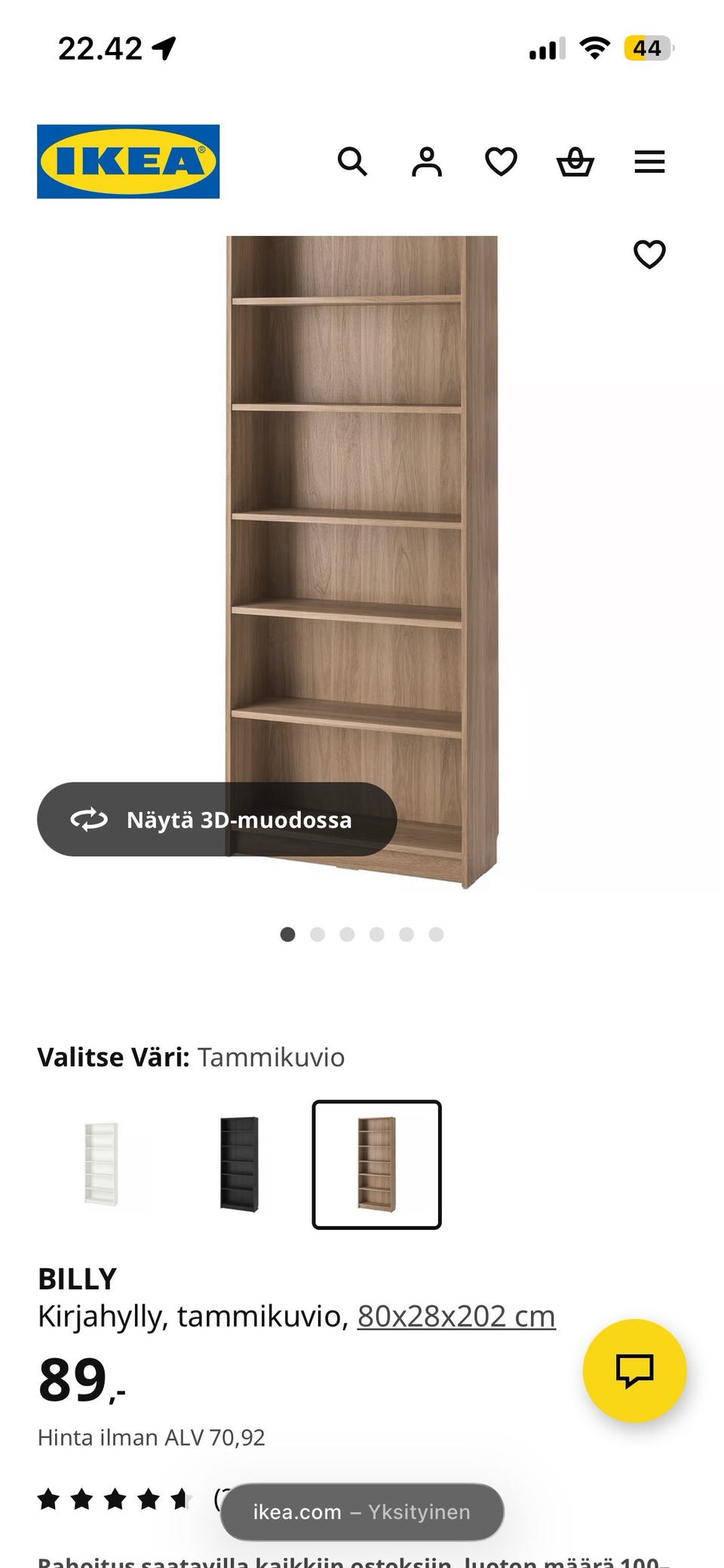The width and height of the screenshot is (724, 1568).
Task: Jump to the last carousel dot
Action: tap(434, 933)
